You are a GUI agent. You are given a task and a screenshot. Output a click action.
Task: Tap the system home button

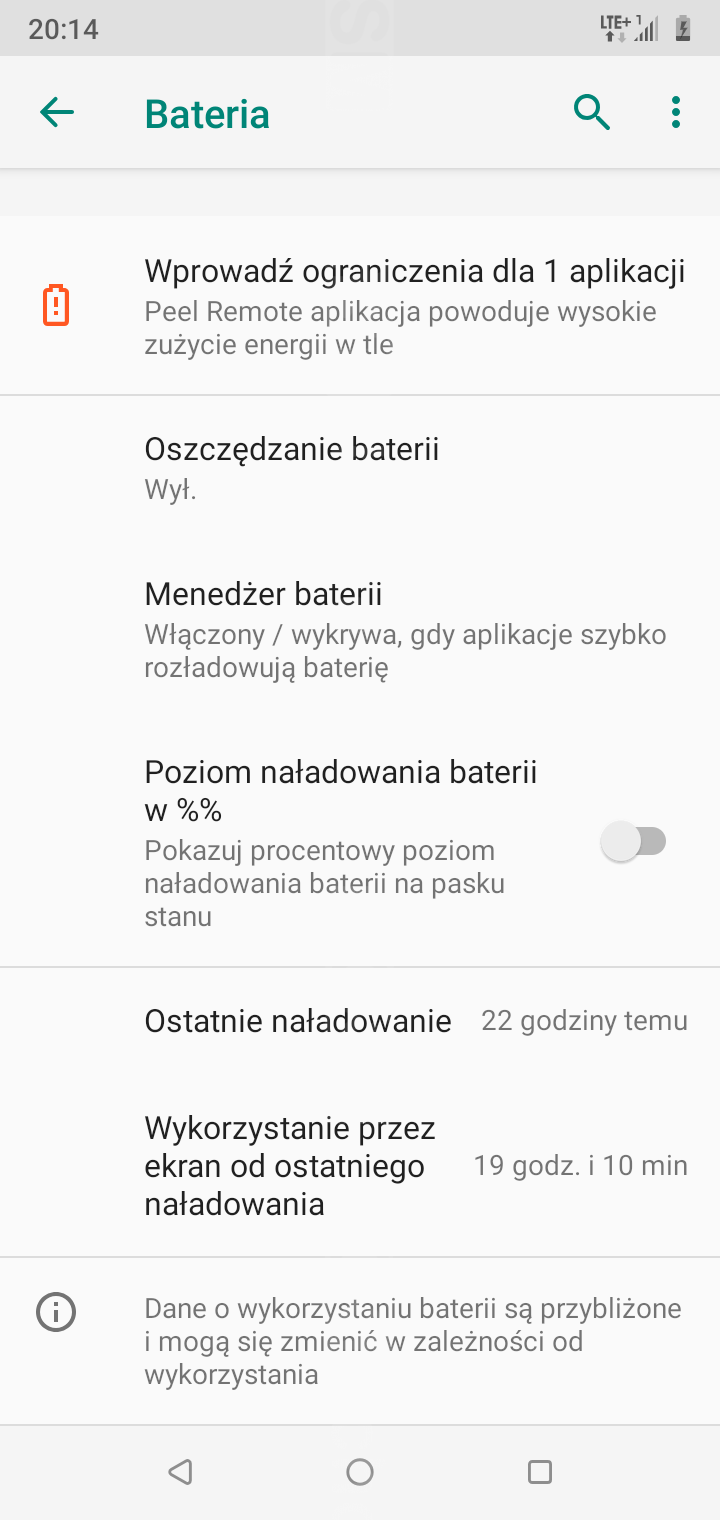click(x=360, y=1471)
